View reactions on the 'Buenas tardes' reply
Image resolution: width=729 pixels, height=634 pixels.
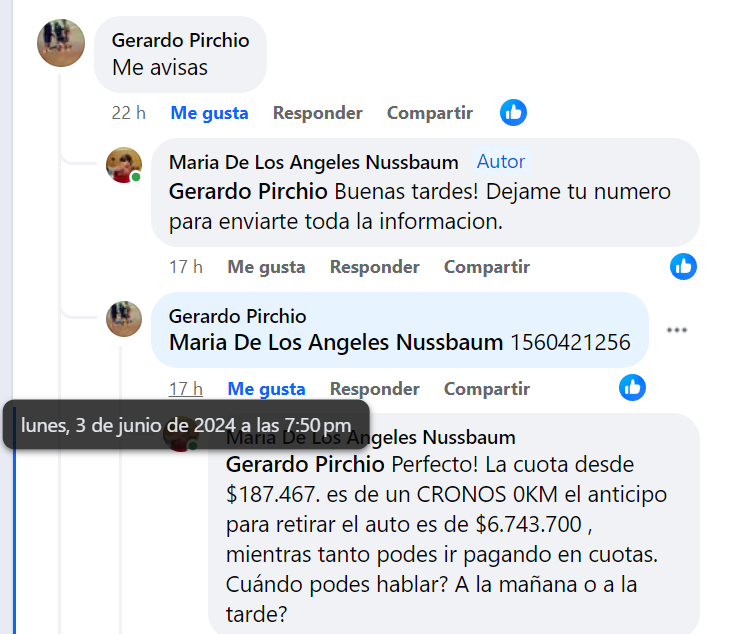point(684,266)
